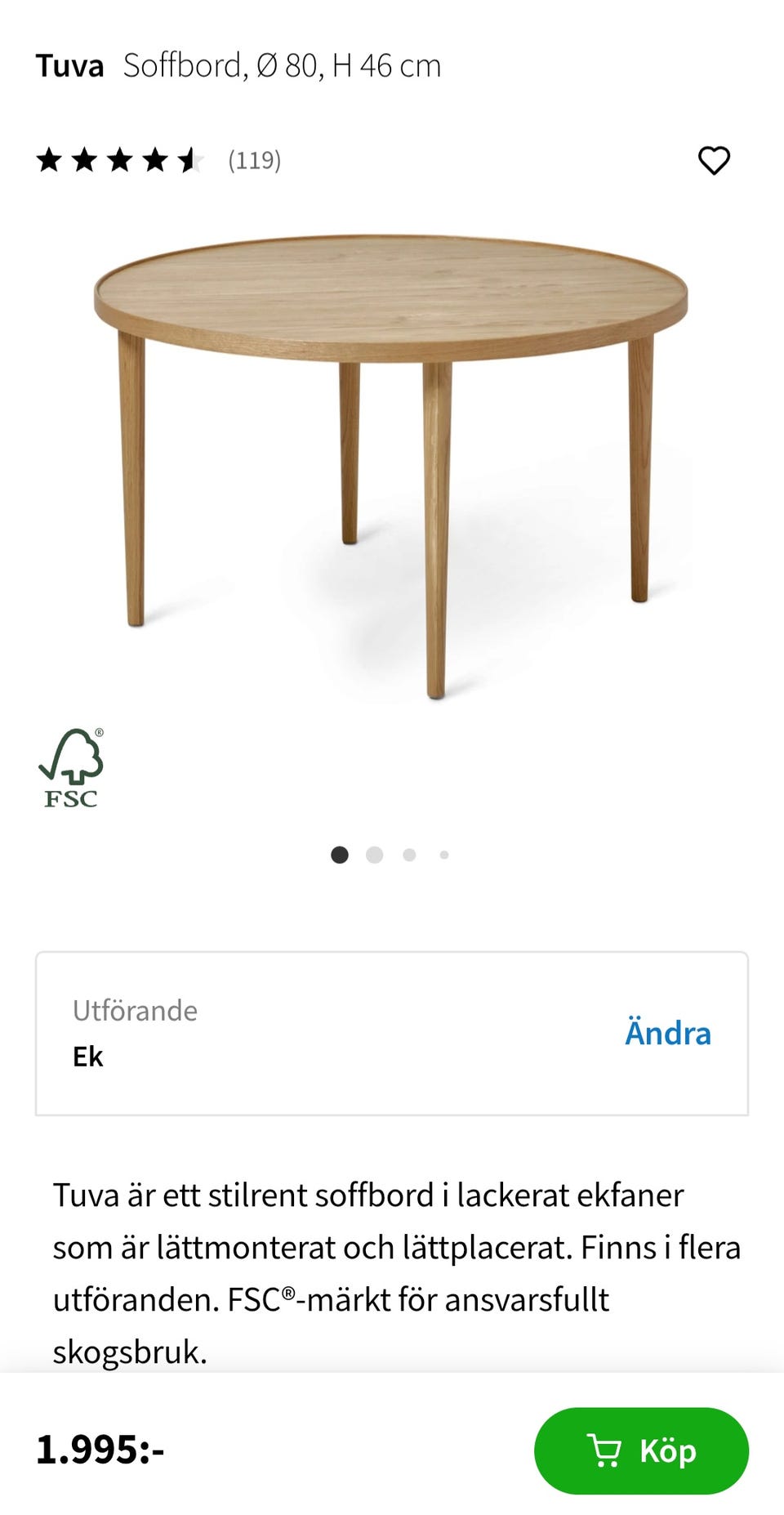The image size is (784, 1515).
Task: Click the FSC certification logo
Action: tap(73, 766)
